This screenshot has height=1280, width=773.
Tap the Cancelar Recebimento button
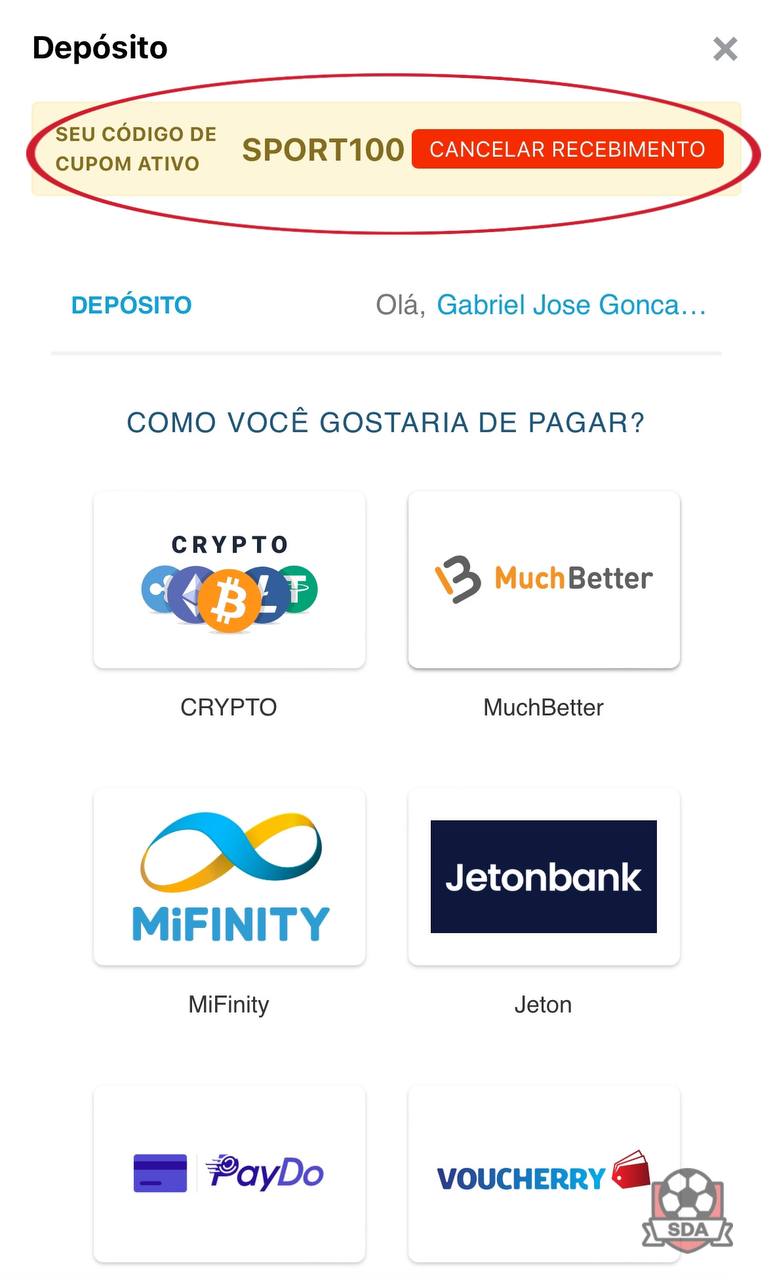[x=567, y=149]
